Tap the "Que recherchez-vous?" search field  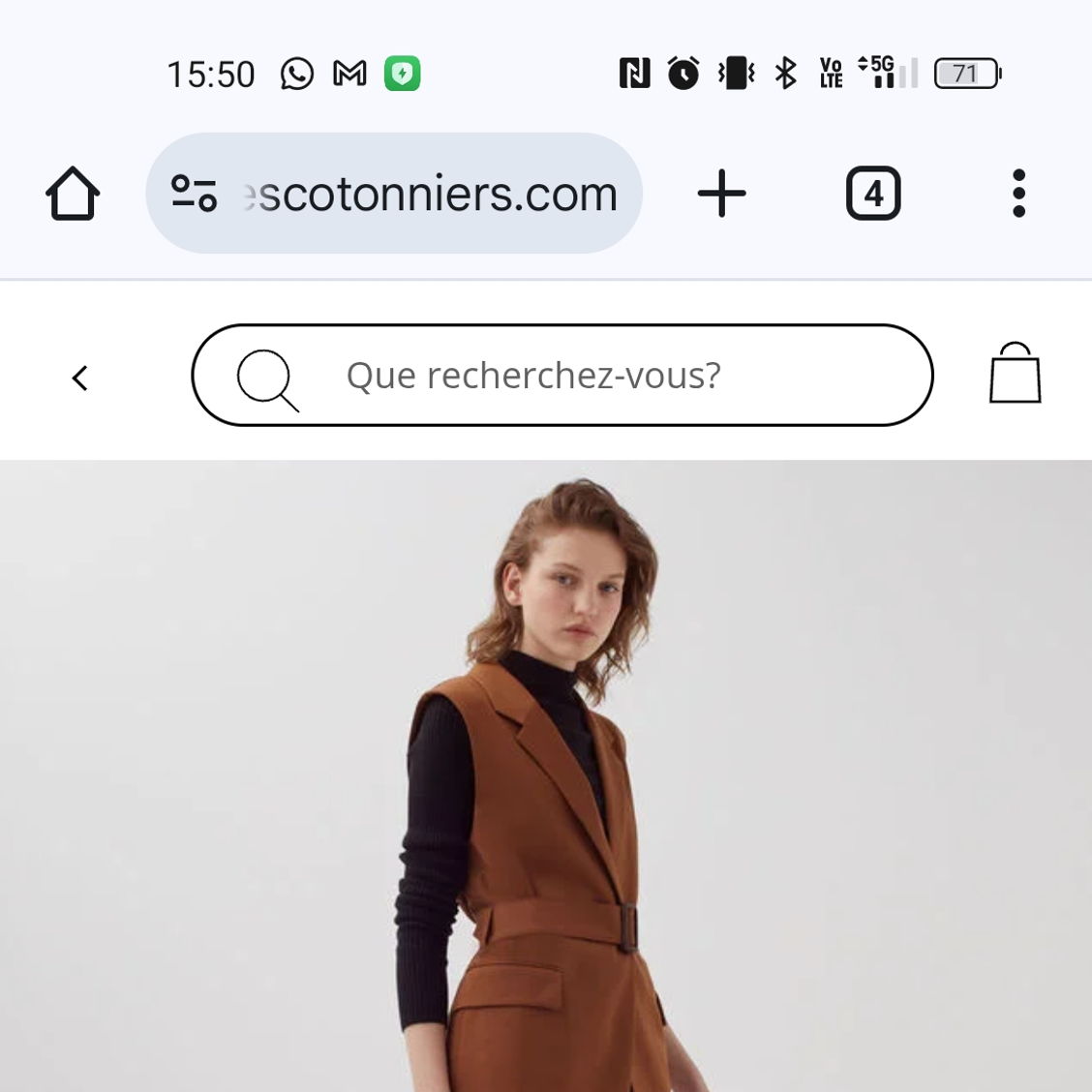pyautogui.click(x=561, y=376)
